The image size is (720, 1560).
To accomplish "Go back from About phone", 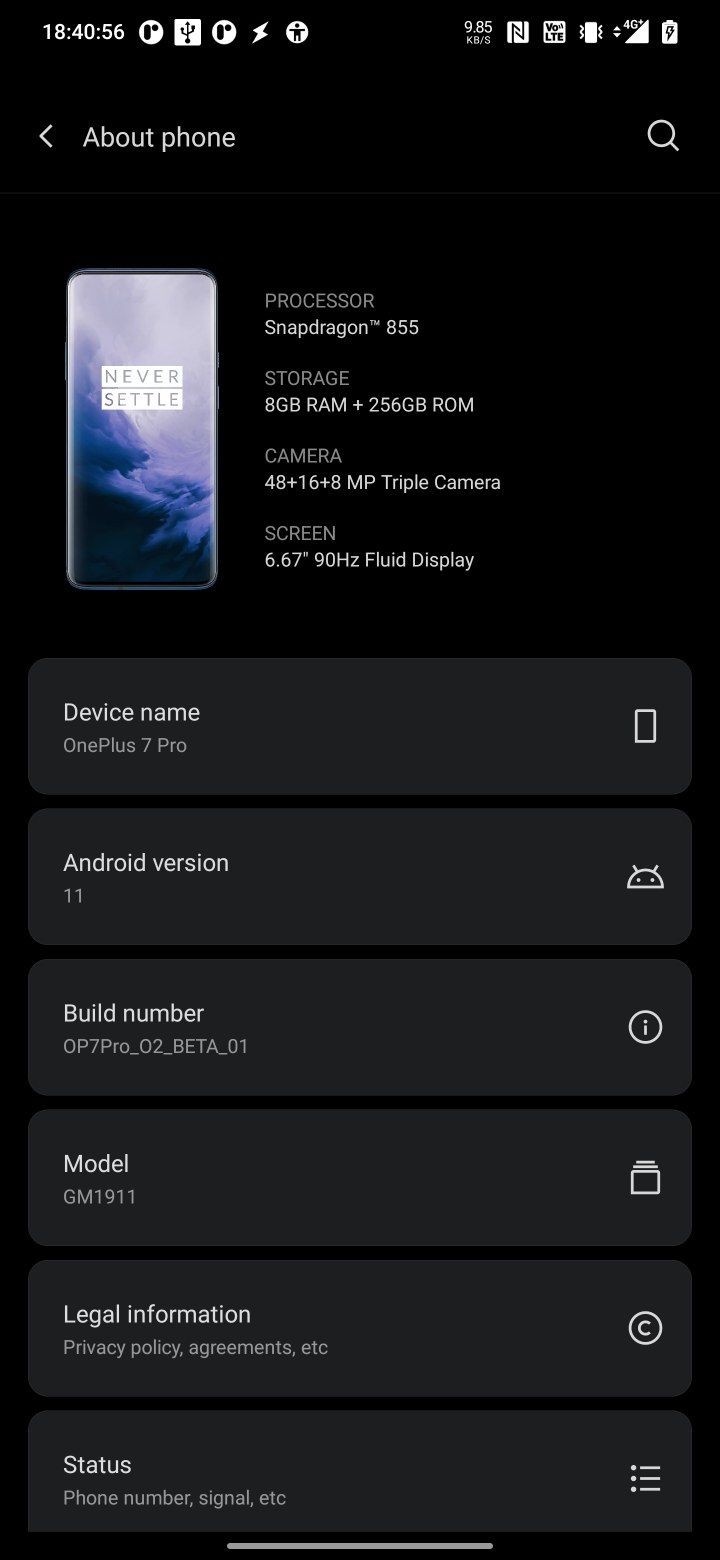I will coord(46,137).
